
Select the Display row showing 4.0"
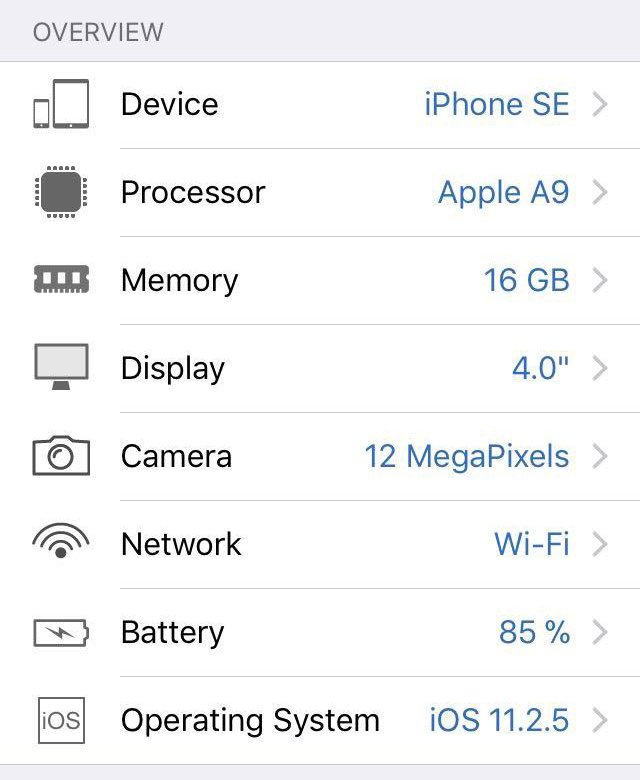coord(320,368)
